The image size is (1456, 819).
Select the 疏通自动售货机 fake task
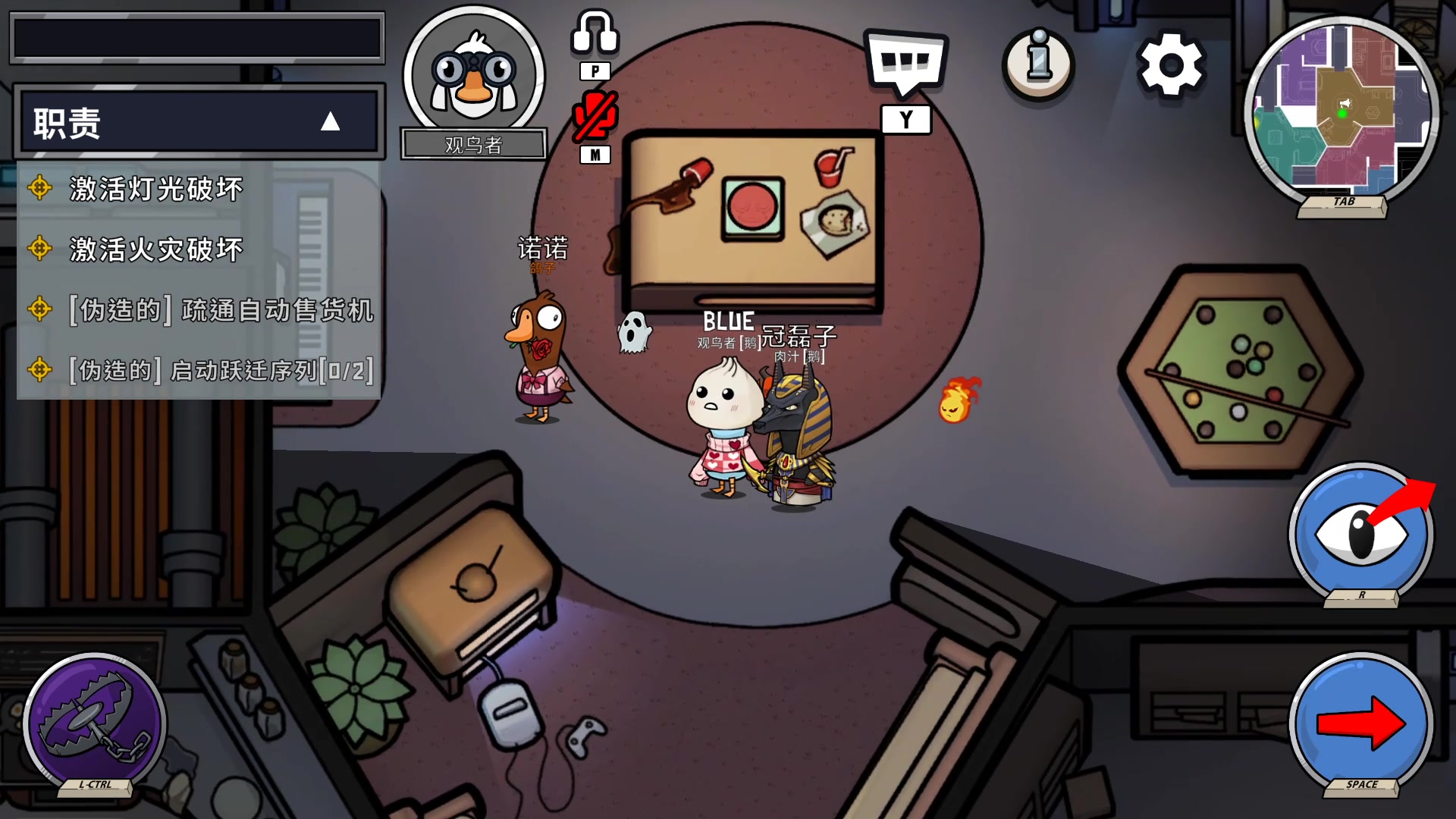(x=220, y=309)
